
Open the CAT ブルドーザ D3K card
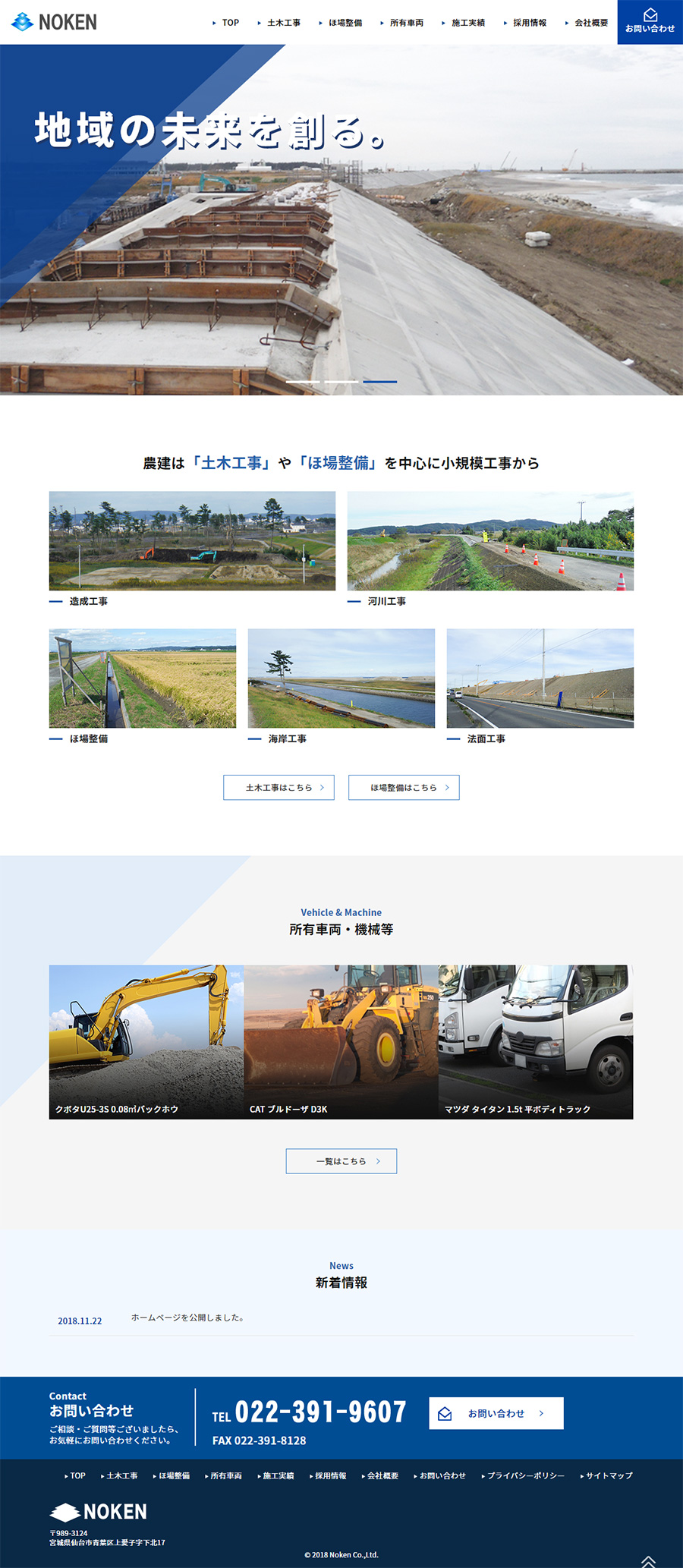point(341,1041)
